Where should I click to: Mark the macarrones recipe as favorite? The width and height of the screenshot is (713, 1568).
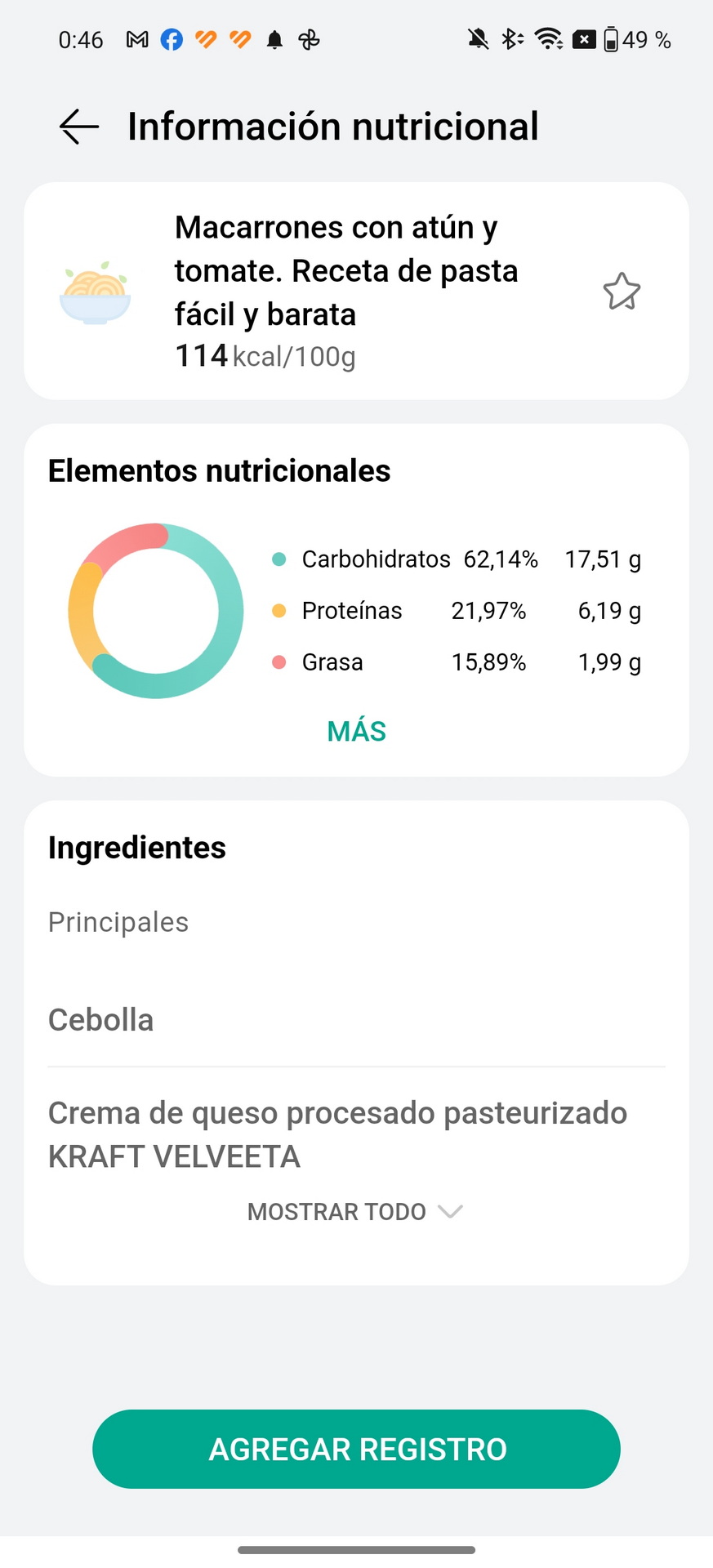click(622, 292)
